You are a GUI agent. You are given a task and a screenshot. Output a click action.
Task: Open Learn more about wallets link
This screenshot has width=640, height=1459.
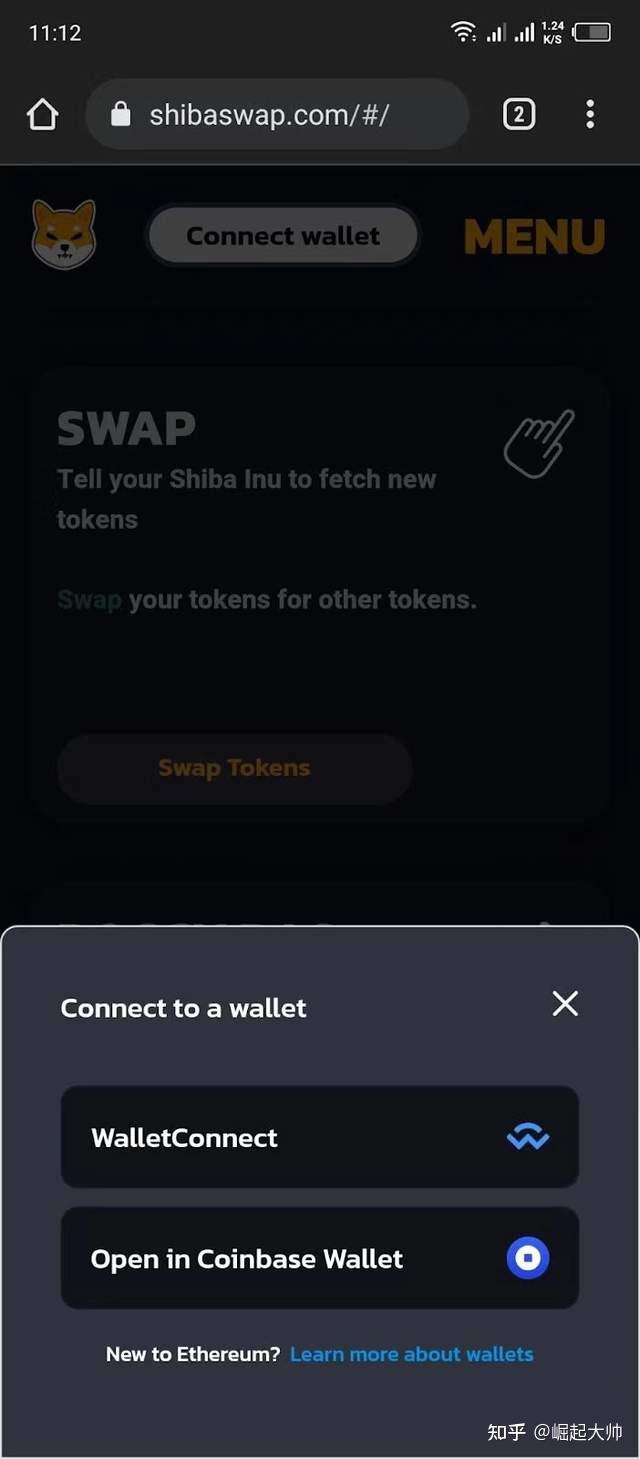coord(411,1355)
